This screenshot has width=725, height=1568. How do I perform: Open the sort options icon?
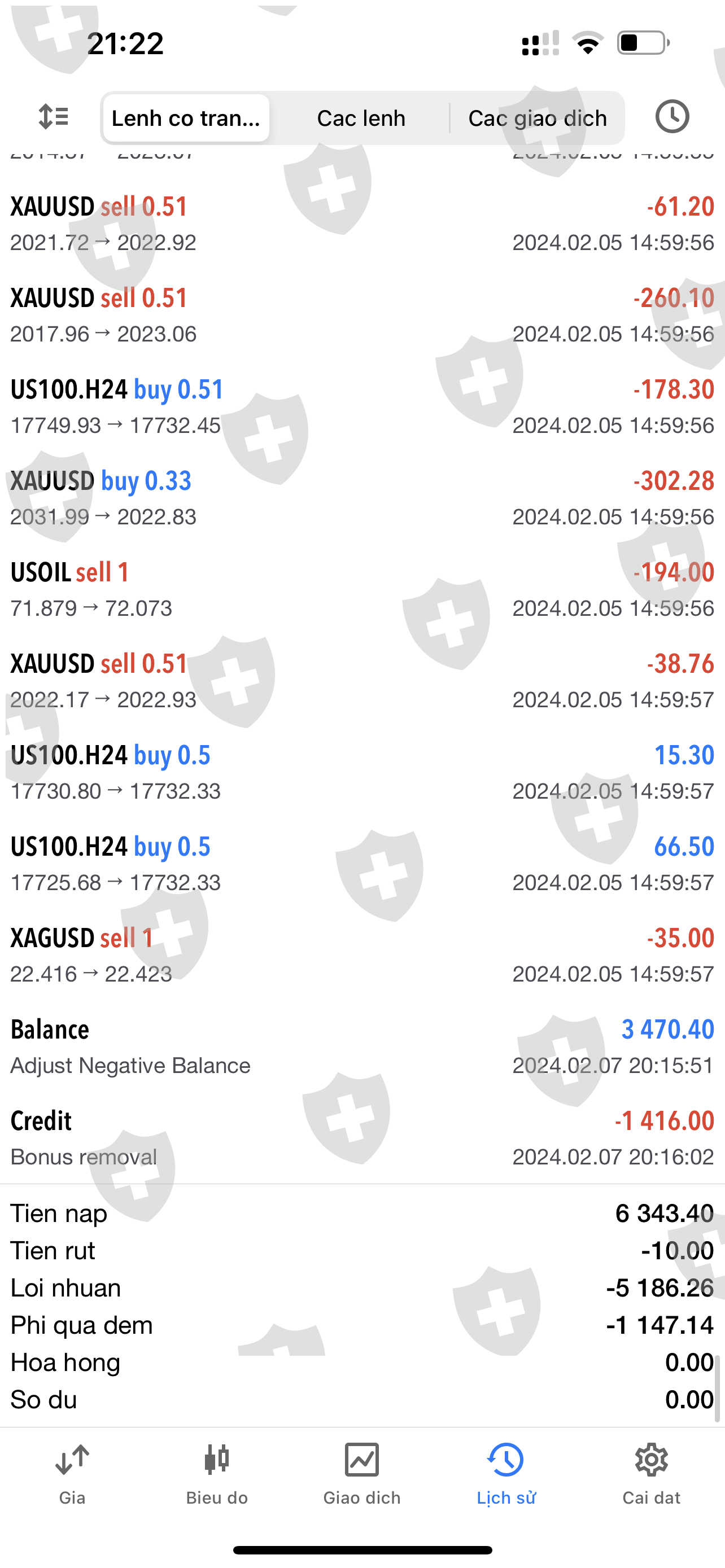pos(54,116)
